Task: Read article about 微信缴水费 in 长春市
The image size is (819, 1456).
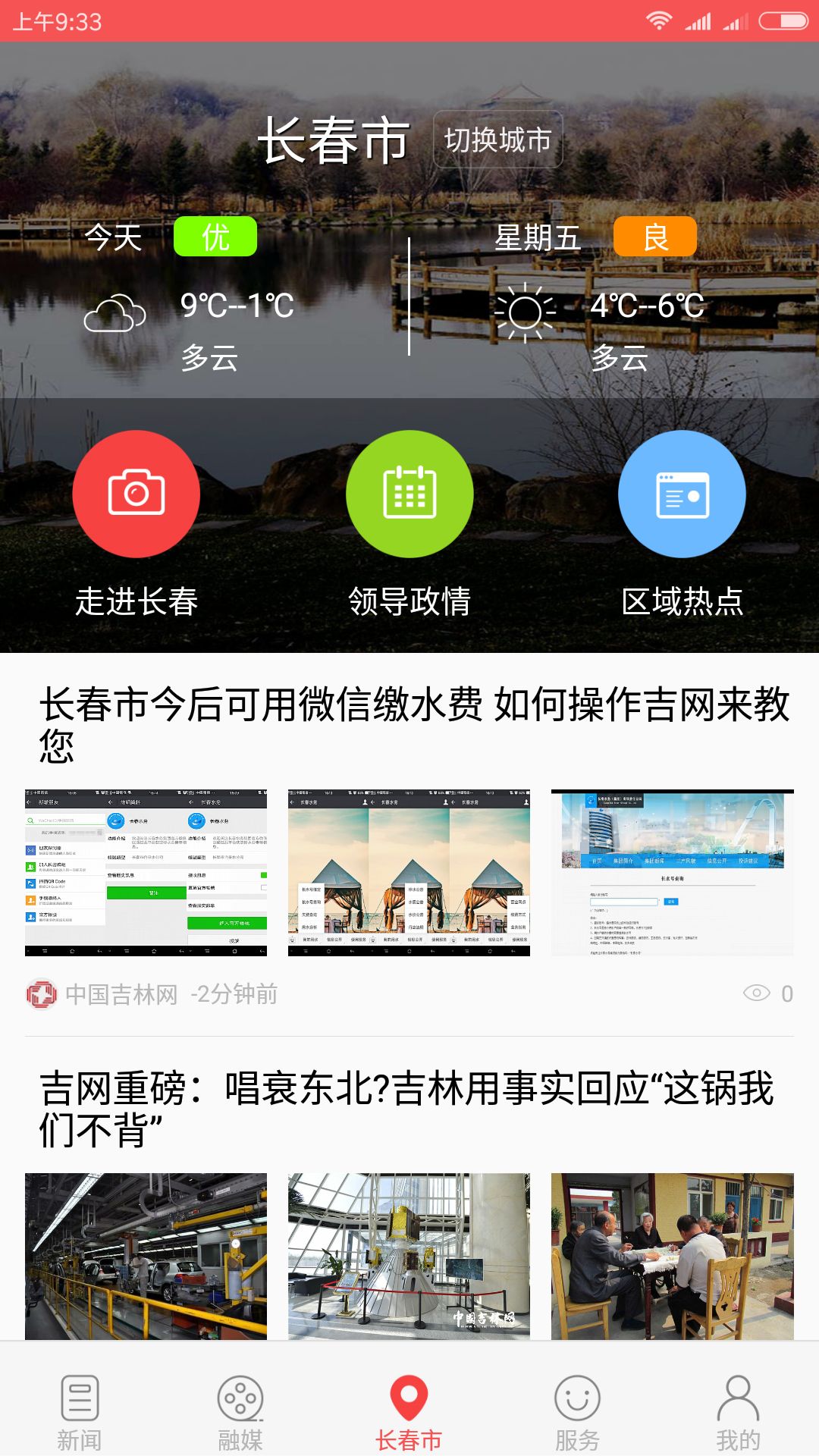Action: pyautogui.click(x=413, y=724)
